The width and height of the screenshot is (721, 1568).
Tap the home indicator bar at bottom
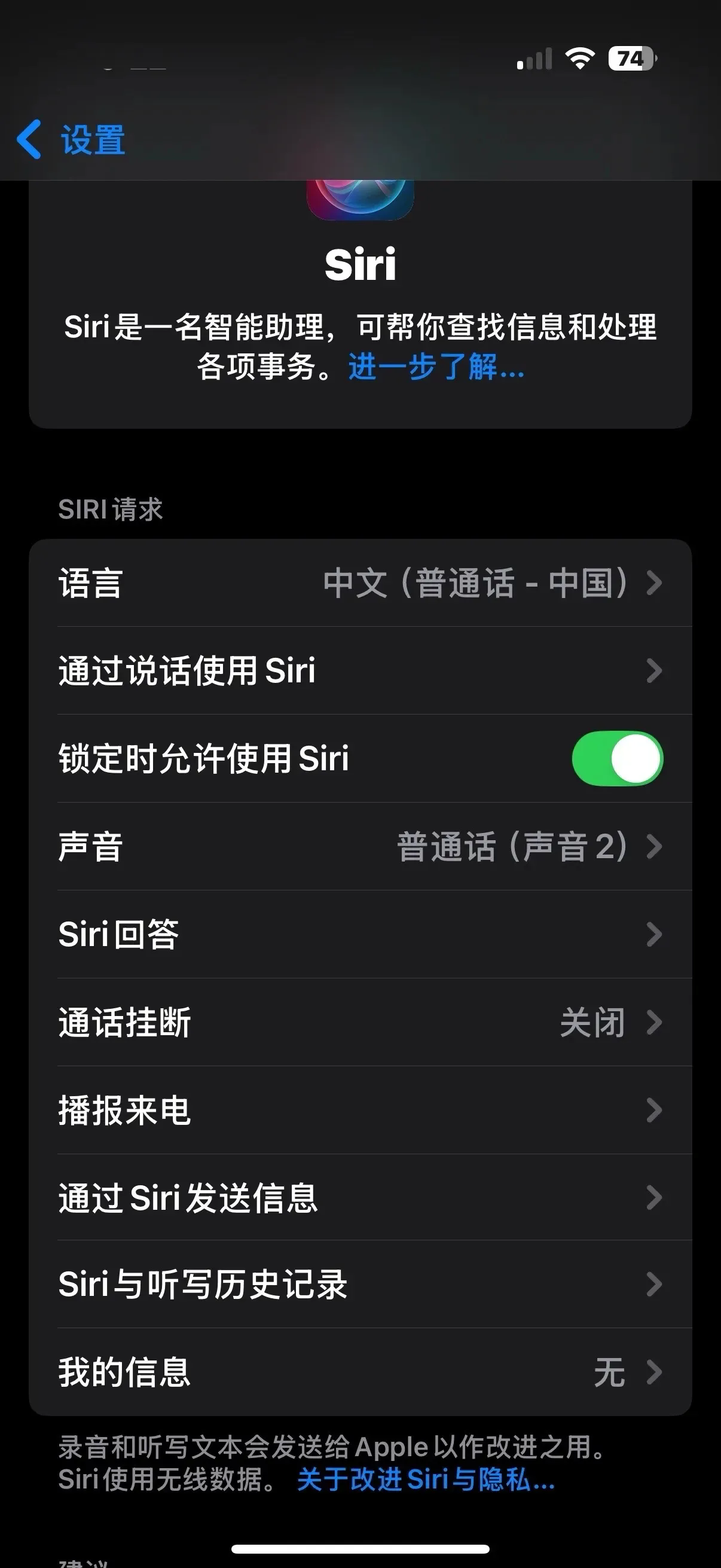360,1549
